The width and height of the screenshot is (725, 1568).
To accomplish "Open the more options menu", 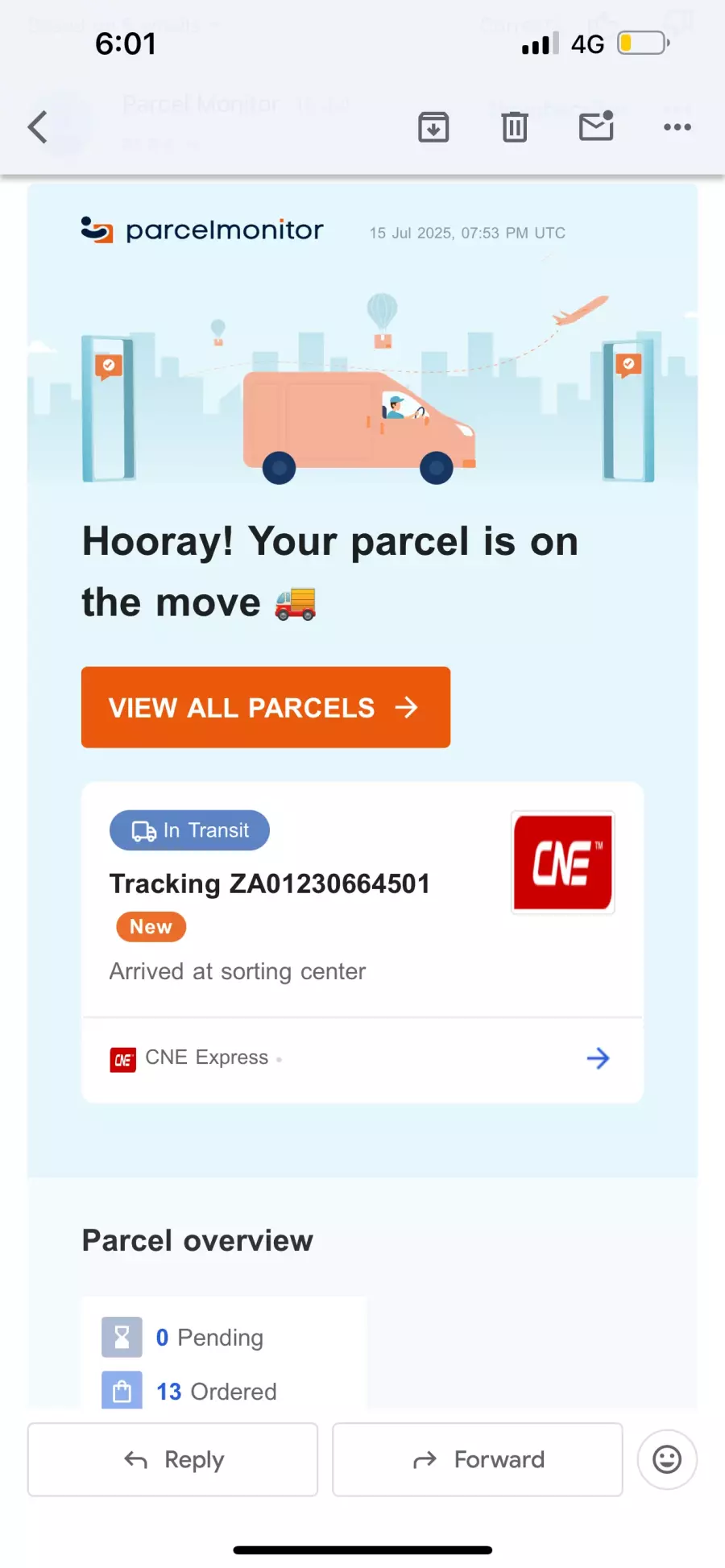I will click(x=677, y=127).
